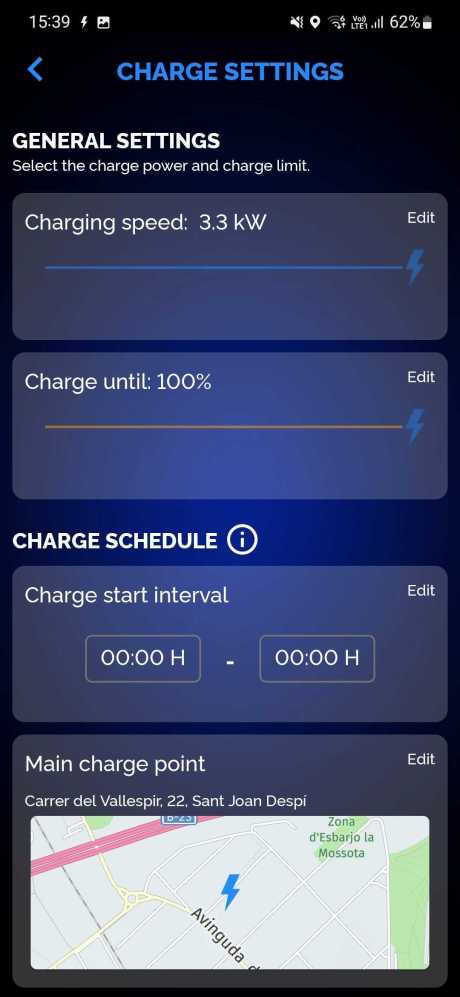460x997 pixels.
Task: Select the interval end time box
Action: [x=317, y=659]
